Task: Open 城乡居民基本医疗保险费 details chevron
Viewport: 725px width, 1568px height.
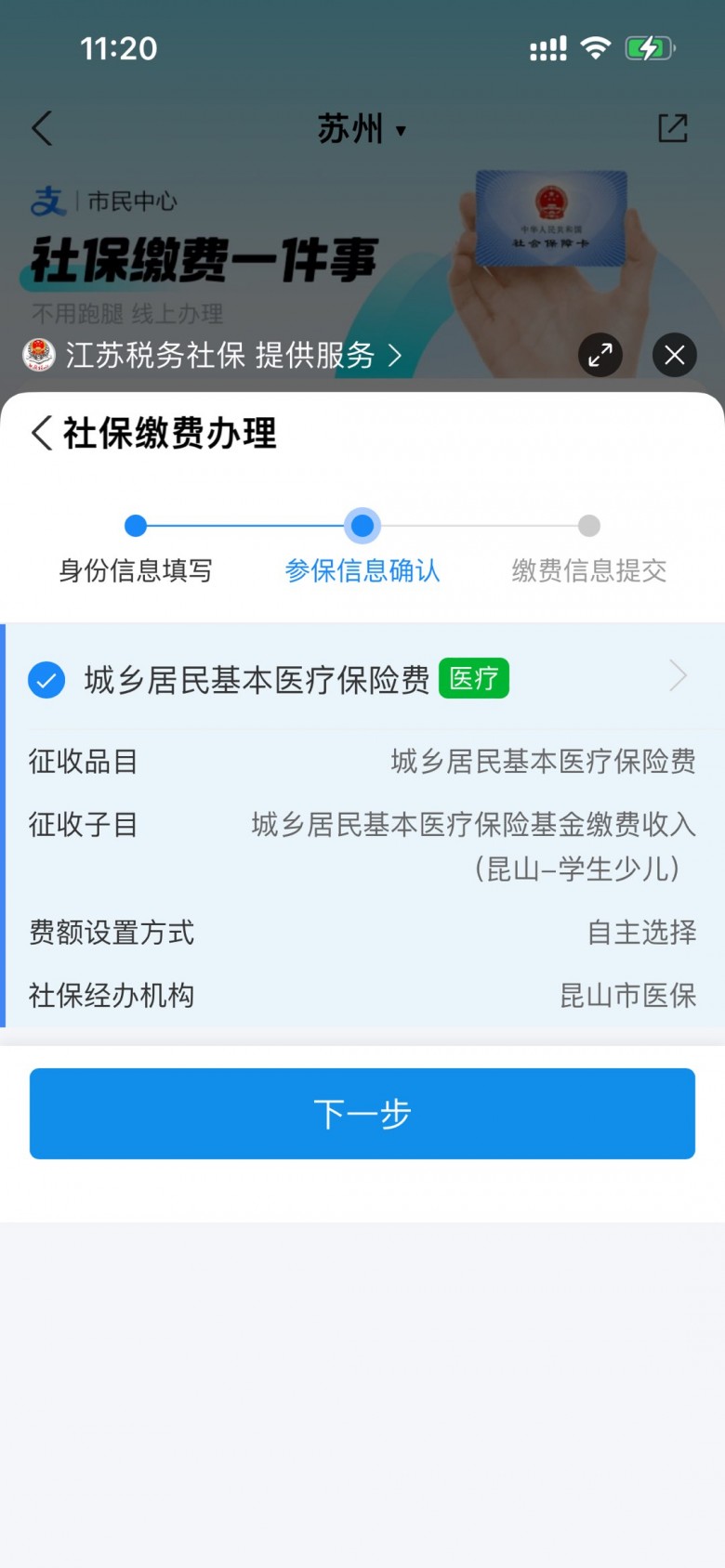Action: 678,676
